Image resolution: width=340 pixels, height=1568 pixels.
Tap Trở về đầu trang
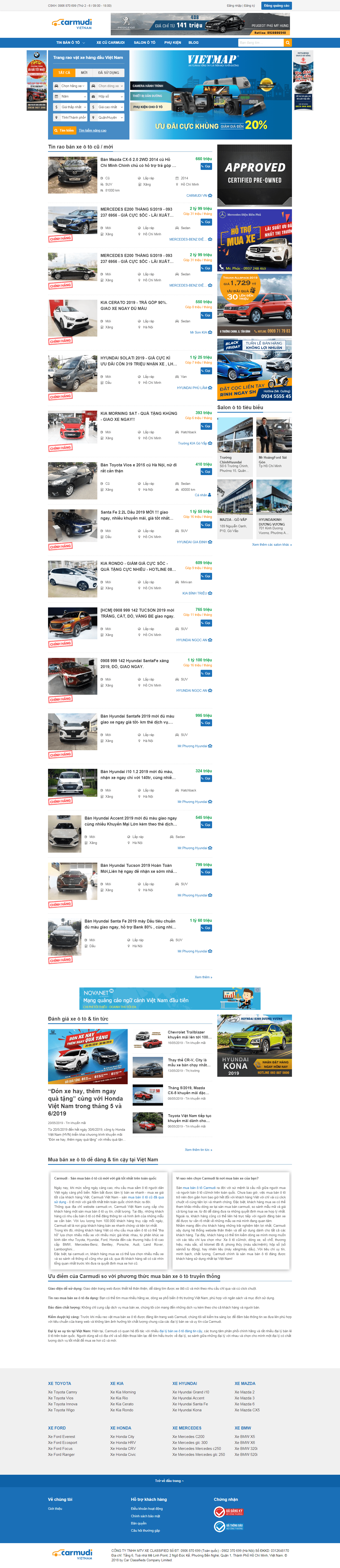coord(170,1481)
